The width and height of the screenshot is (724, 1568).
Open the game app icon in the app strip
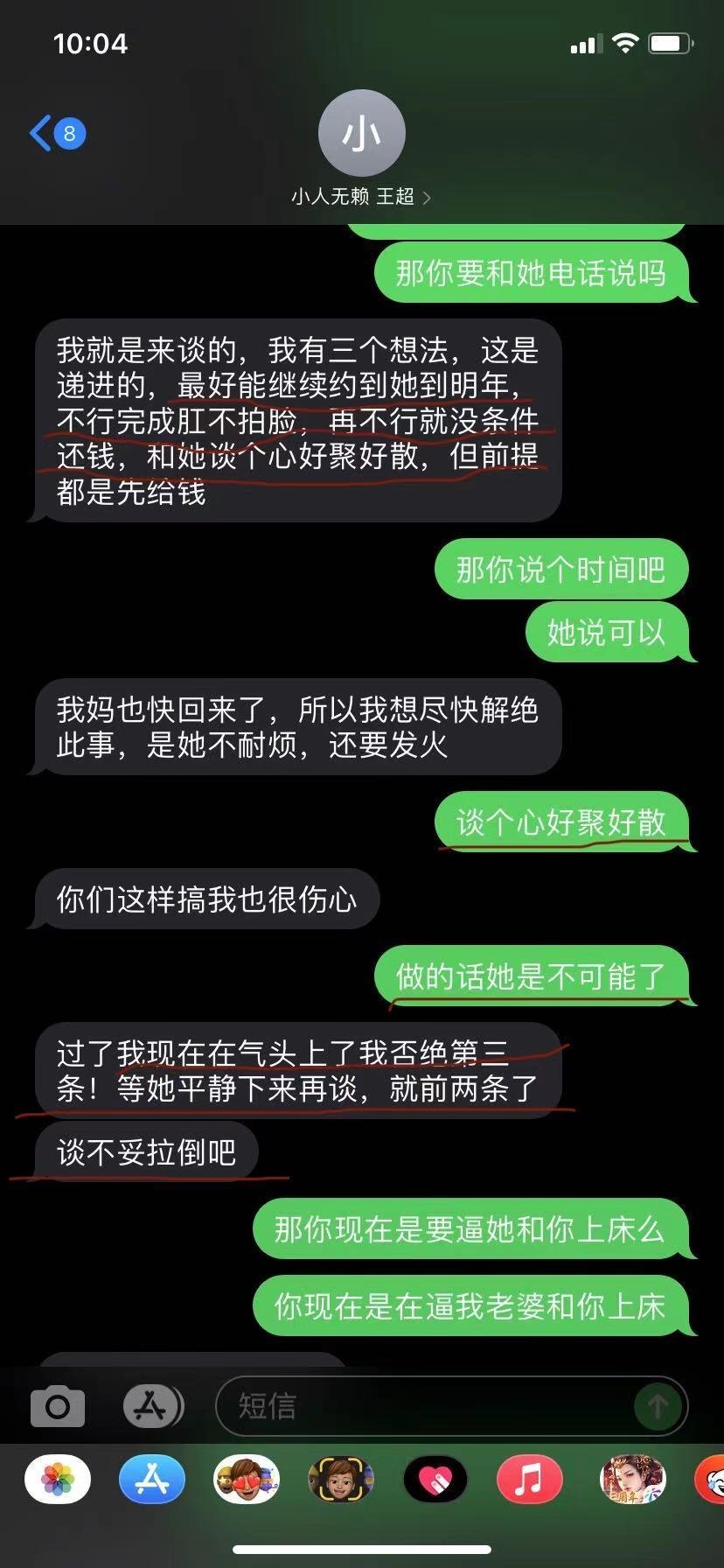(632, 1480)
